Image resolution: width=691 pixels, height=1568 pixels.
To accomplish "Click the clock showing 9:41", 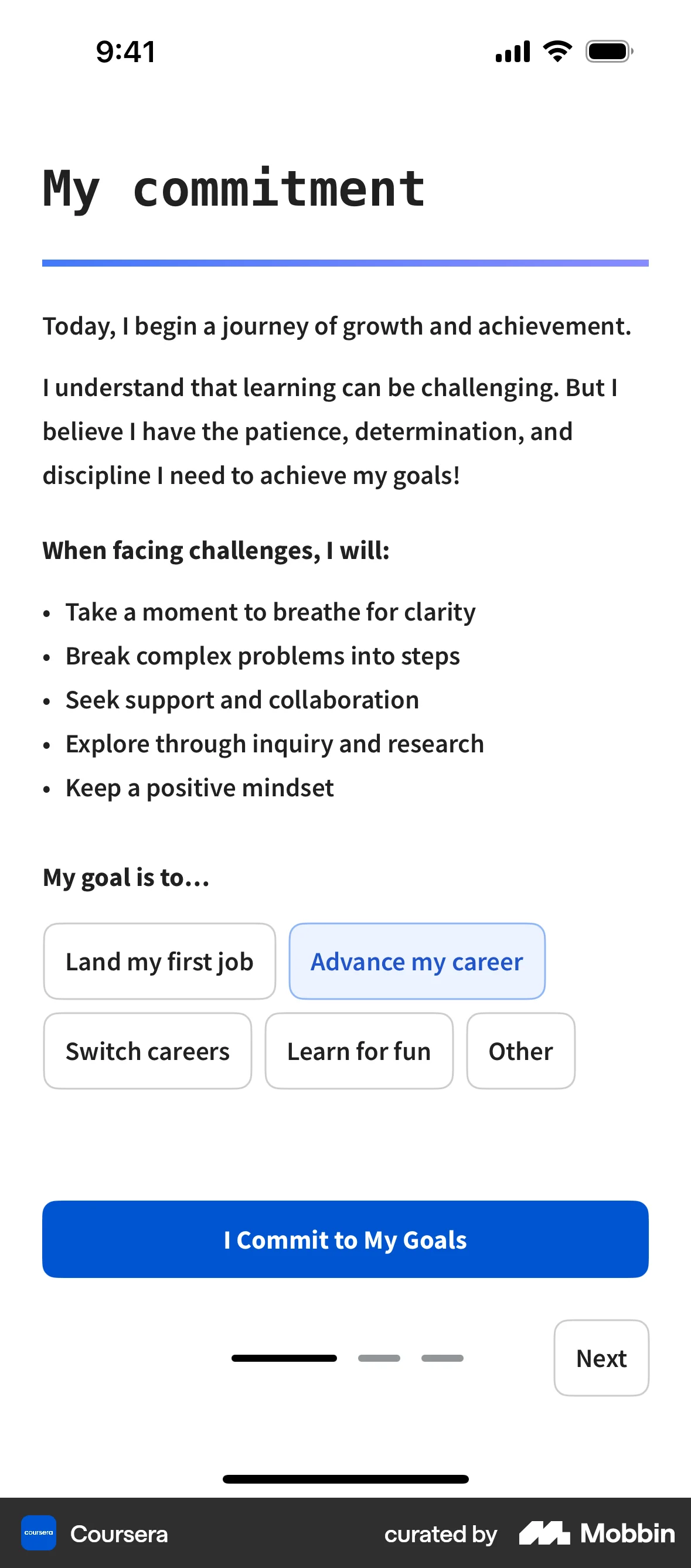I will tap(124, 52).
